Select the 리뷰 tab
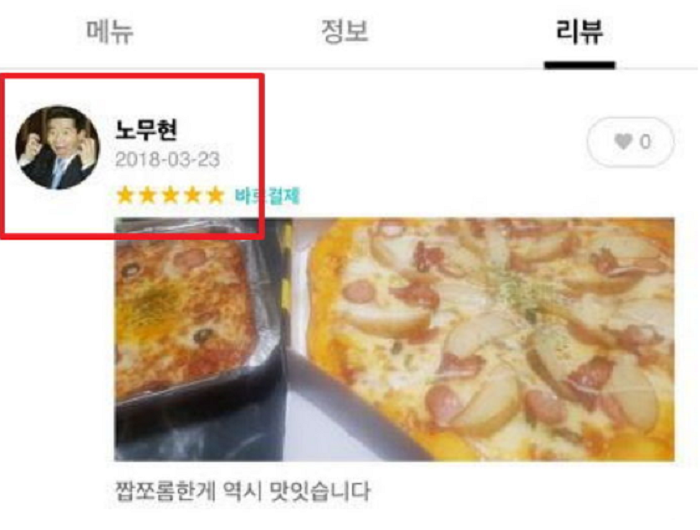Screen dimensions: 700x530 579,32
